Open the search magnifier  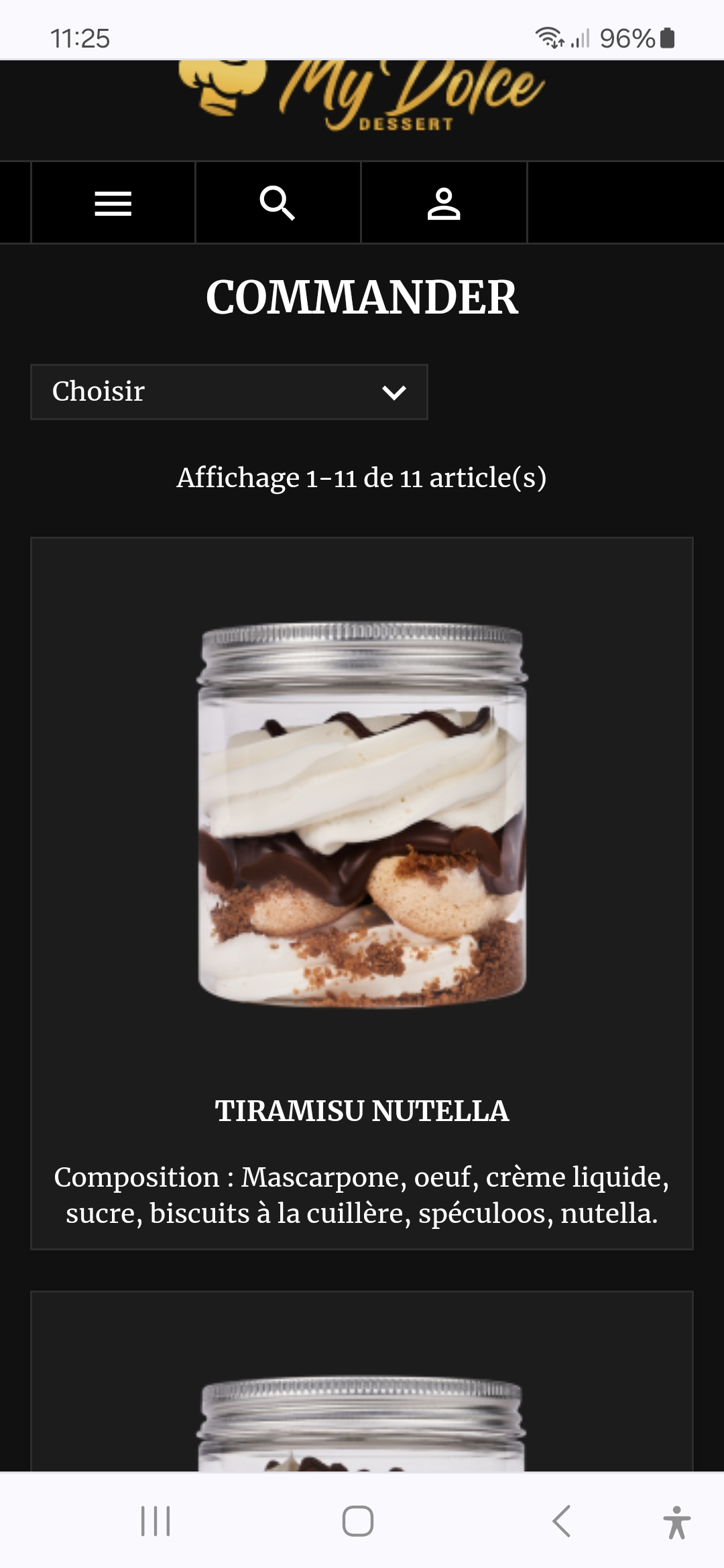coord(277,203)
